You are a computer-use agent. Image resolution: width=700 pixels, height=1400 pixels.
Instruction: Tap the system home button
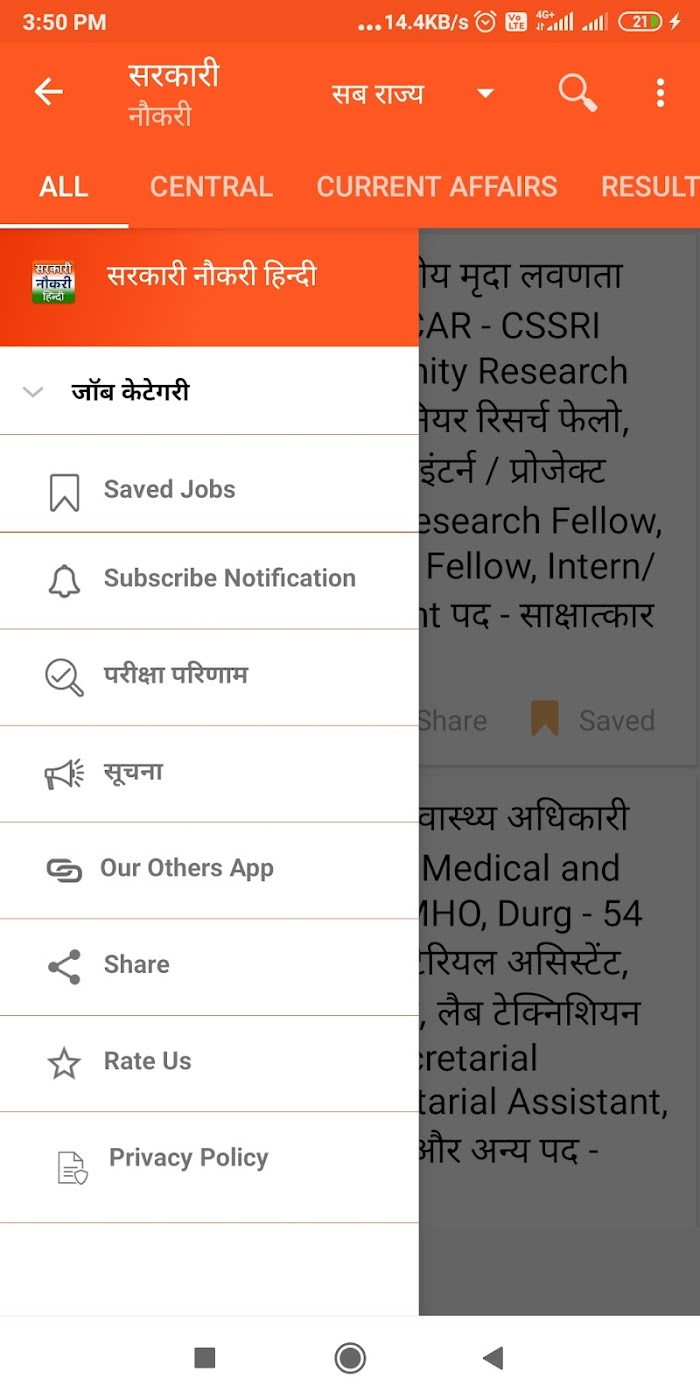coord(350,1357)
